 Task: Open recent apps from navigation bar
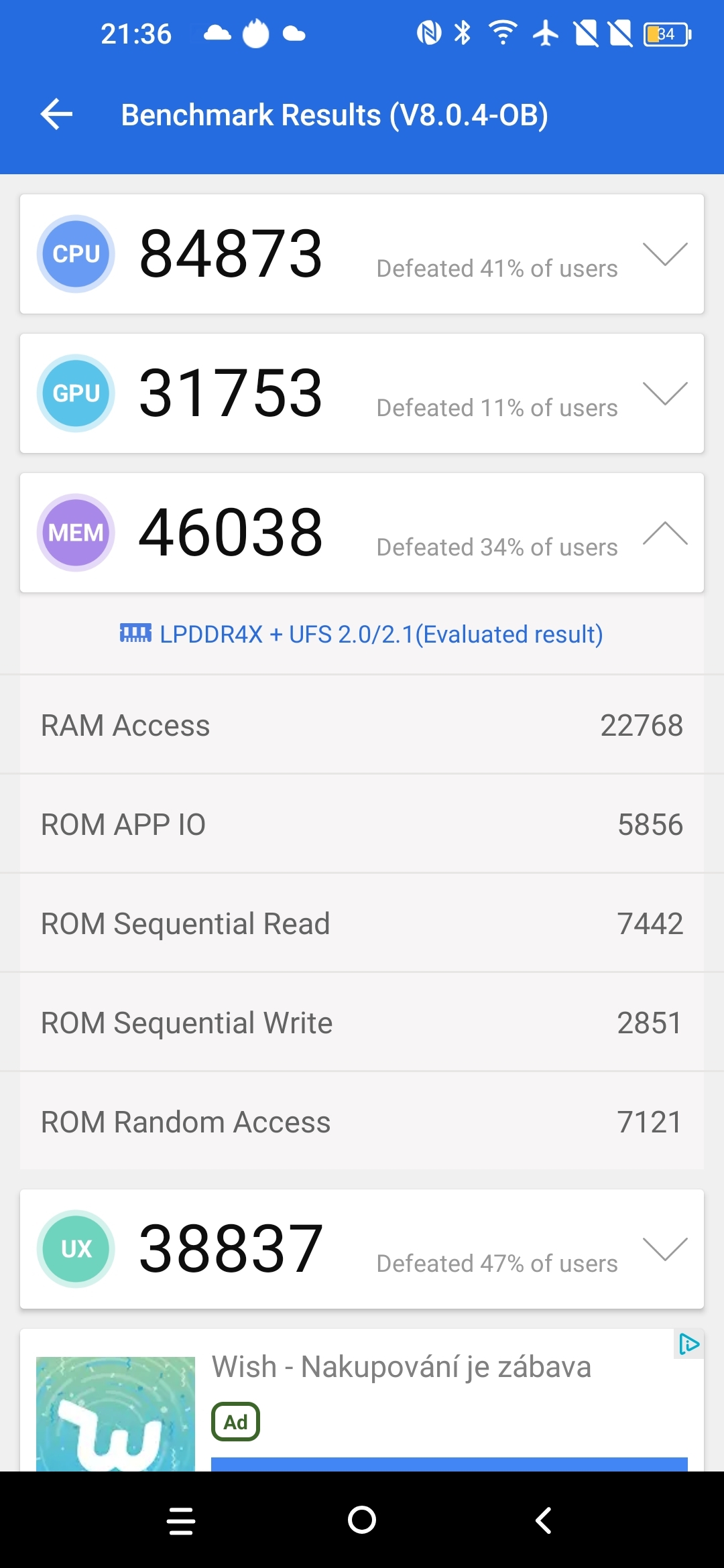(181, 1520)
